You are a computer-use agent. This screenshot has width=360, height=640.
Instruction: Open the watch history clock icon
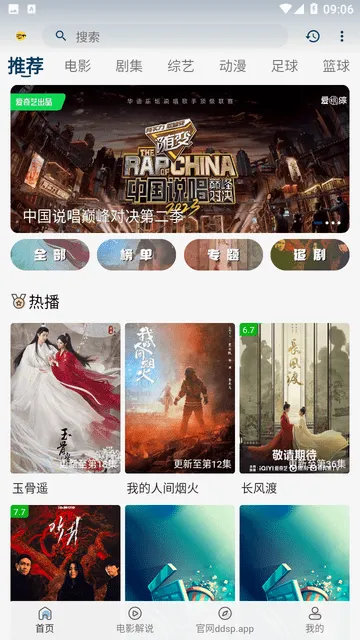(x=313, y=36)
